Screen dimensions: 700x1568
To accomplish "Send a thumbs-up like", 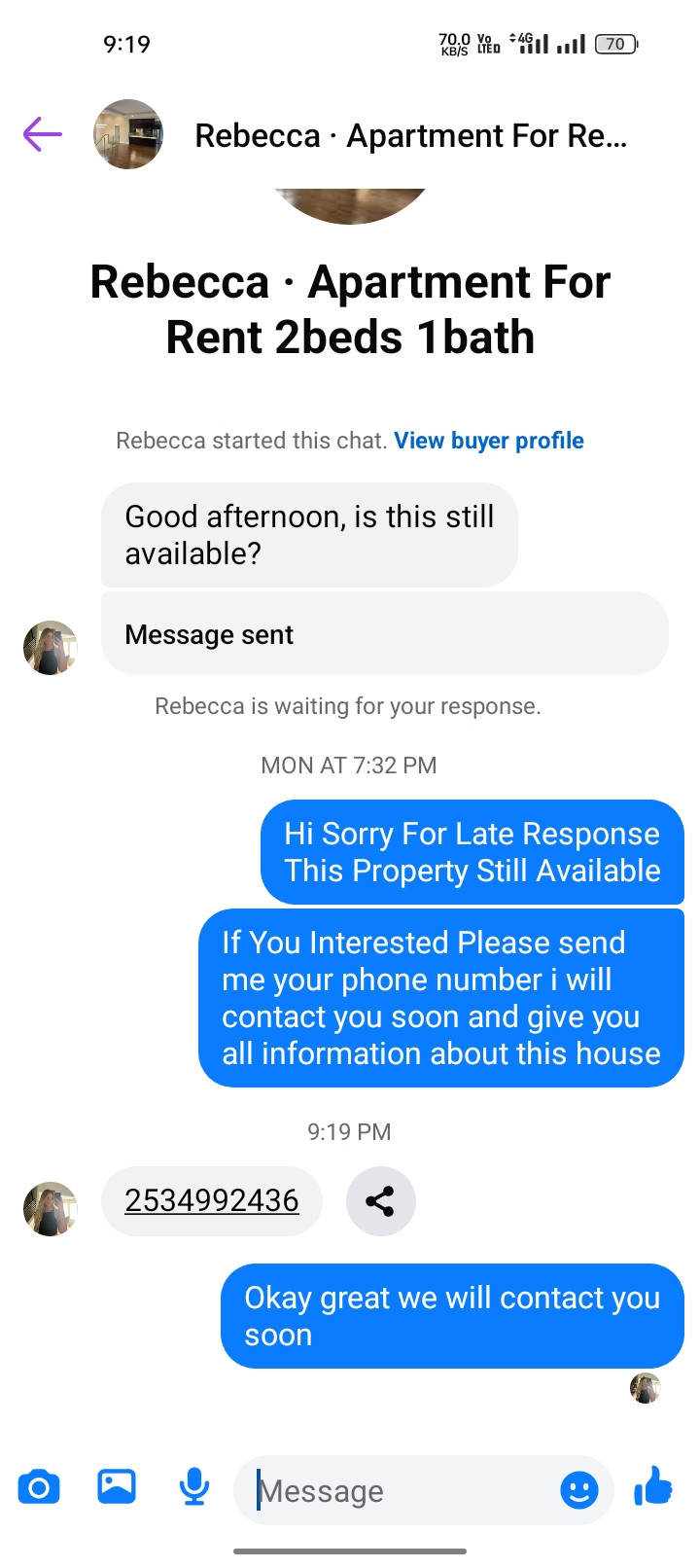I will tap(653, 1487).
